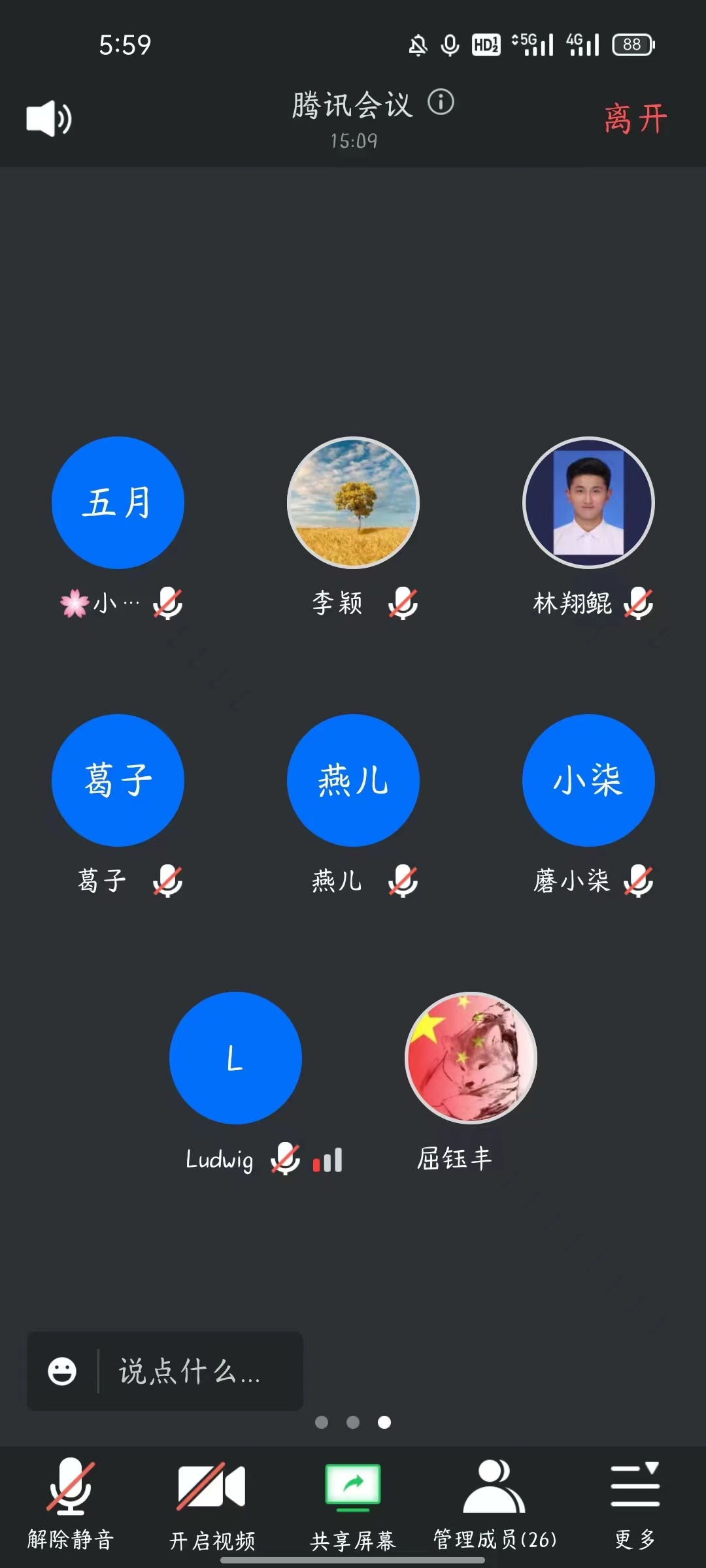Tap the speaker audio icon
This screenshot has height=1568, width=706.
(49, 119)
